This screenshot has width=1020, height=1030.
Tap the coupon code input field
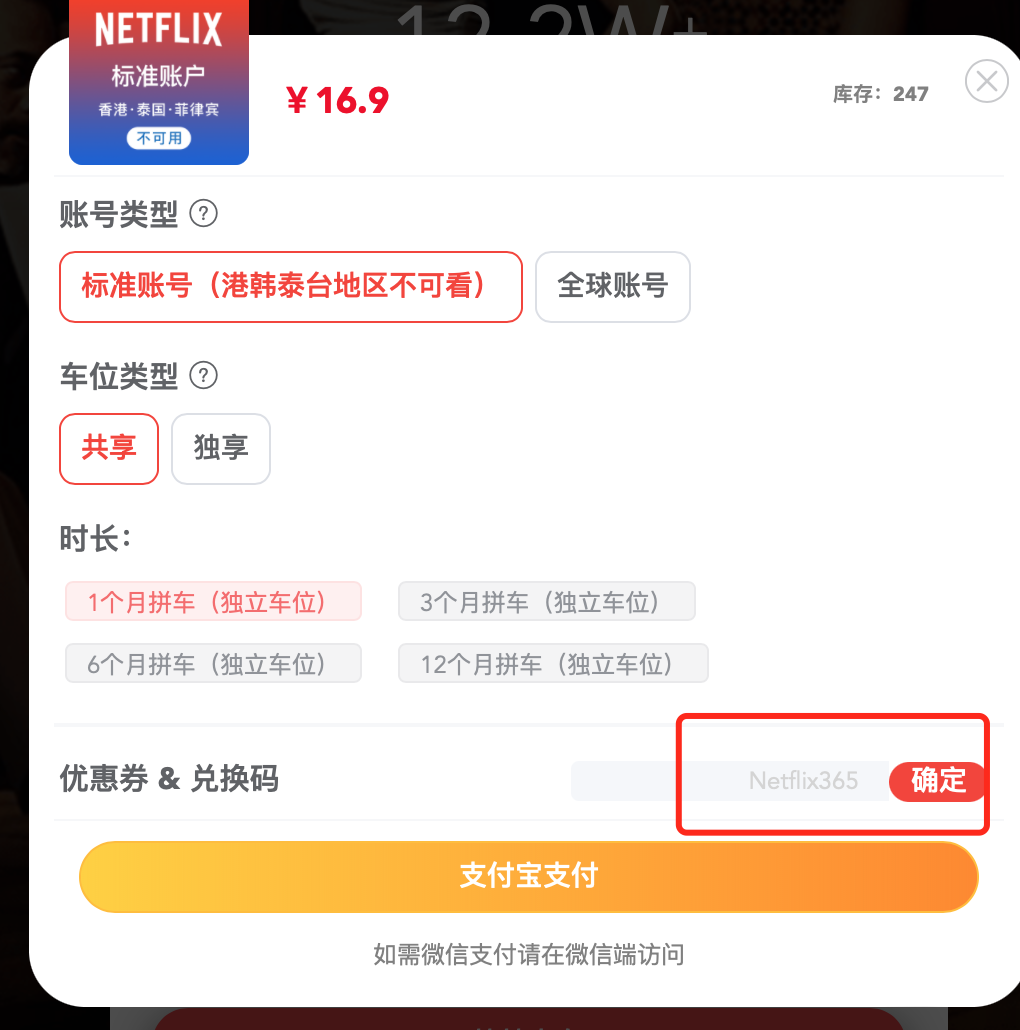coord(730,781)
